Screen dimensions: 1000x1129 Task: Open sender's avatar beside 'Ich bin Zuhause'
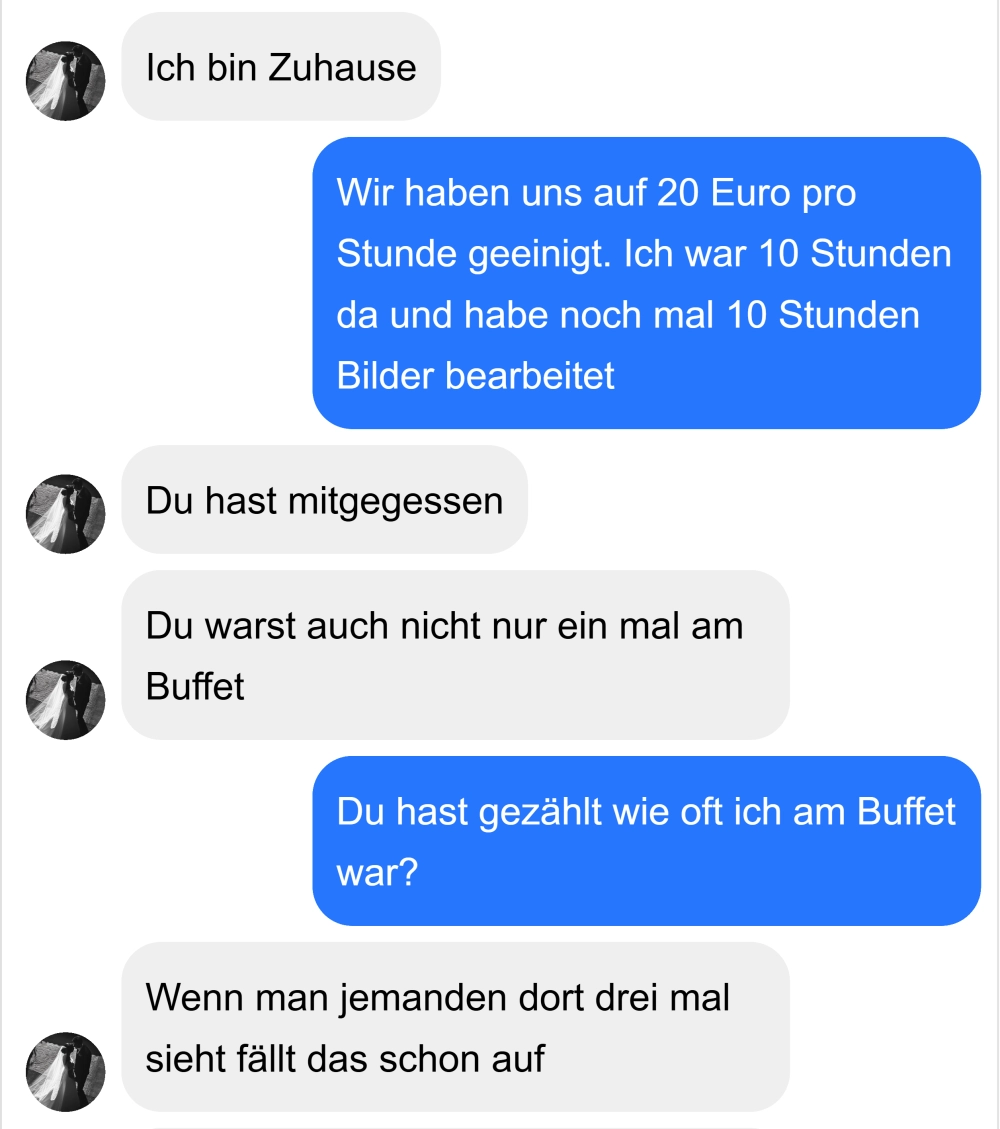65,81
